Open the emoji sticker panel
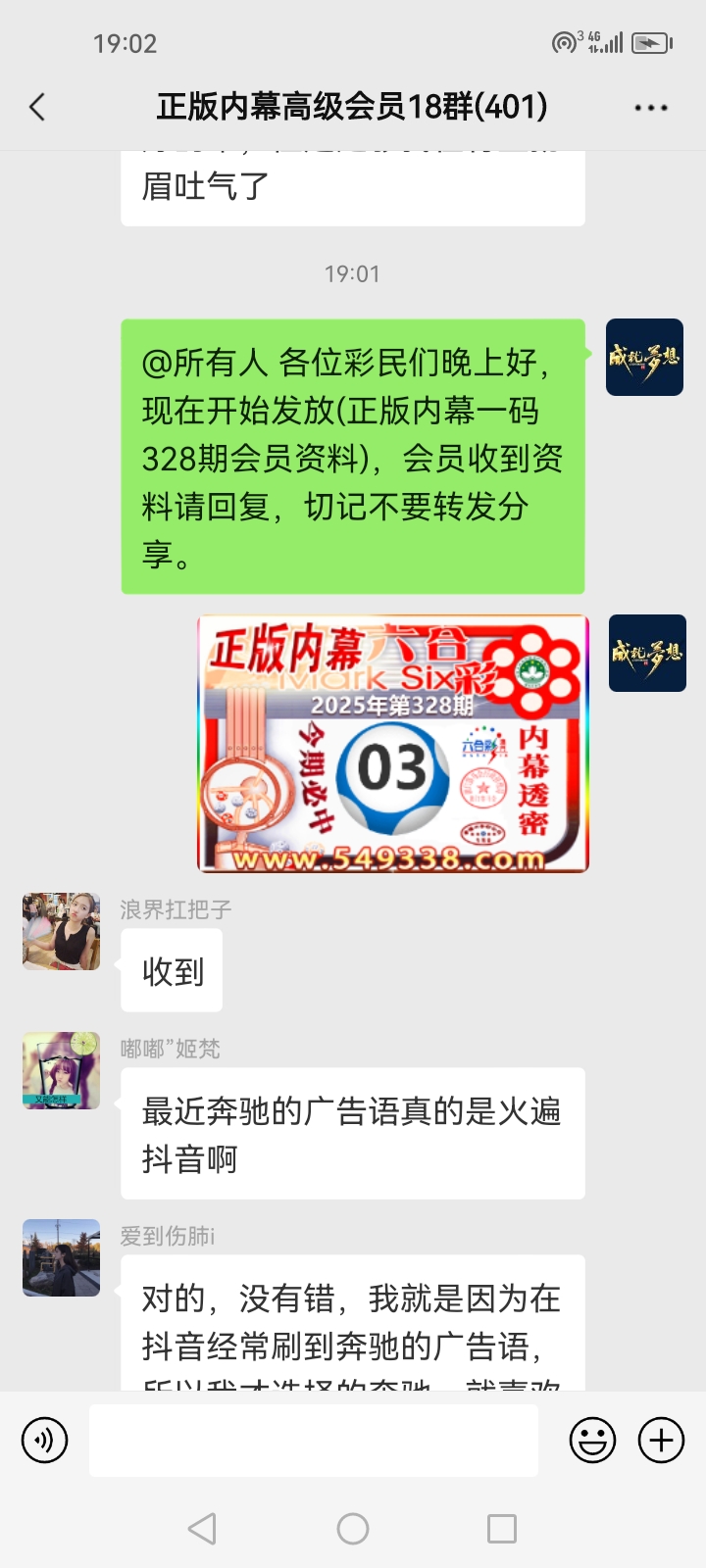 pos(592,1440)
